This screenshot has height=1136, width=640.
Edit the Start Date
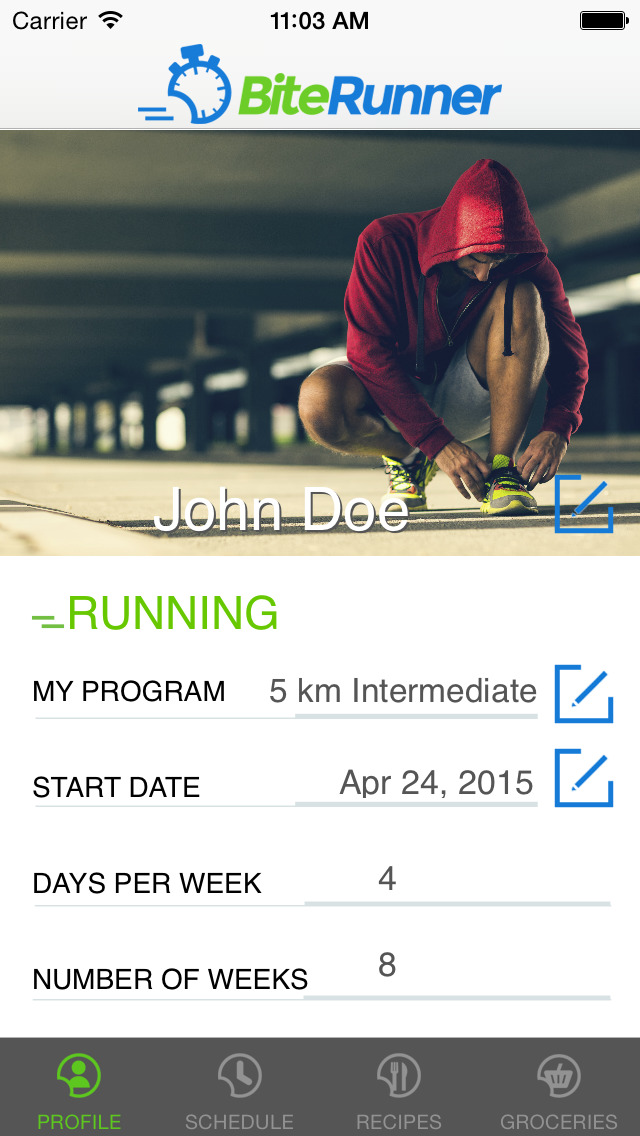click(584, 778)
